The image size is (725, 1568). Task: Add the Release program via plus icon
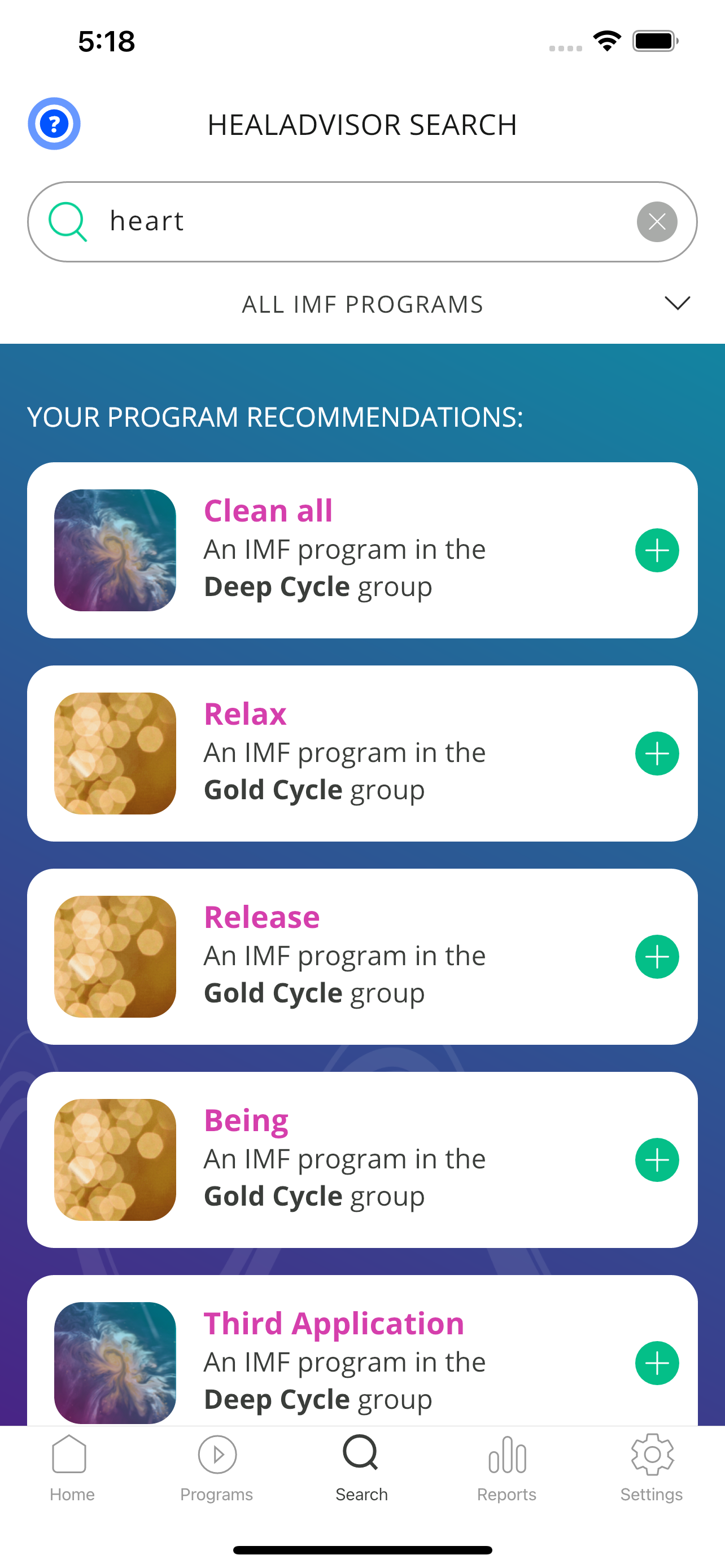(656, 956)
